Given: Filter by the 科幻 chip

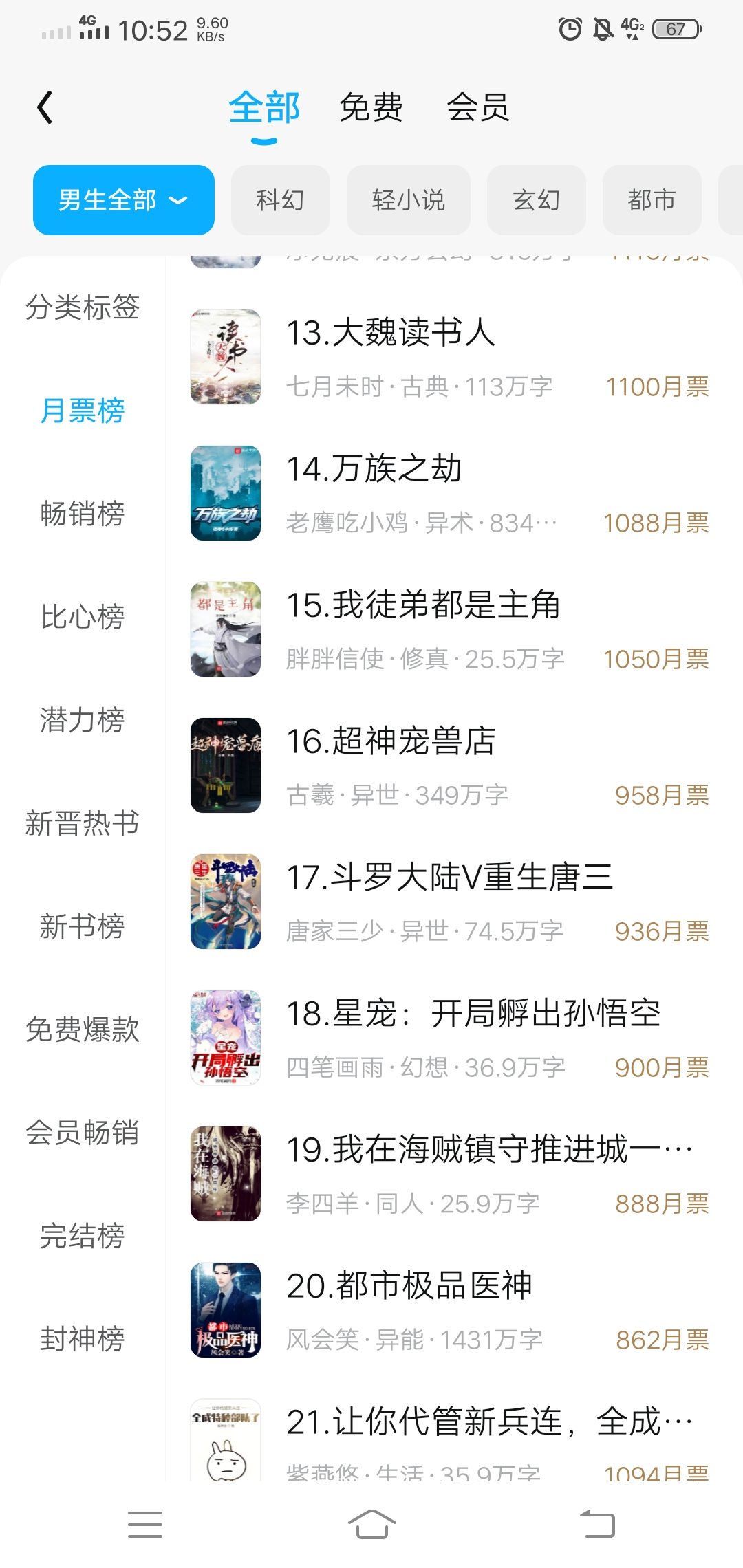Looking at the screenshot, I should [280, 200].
